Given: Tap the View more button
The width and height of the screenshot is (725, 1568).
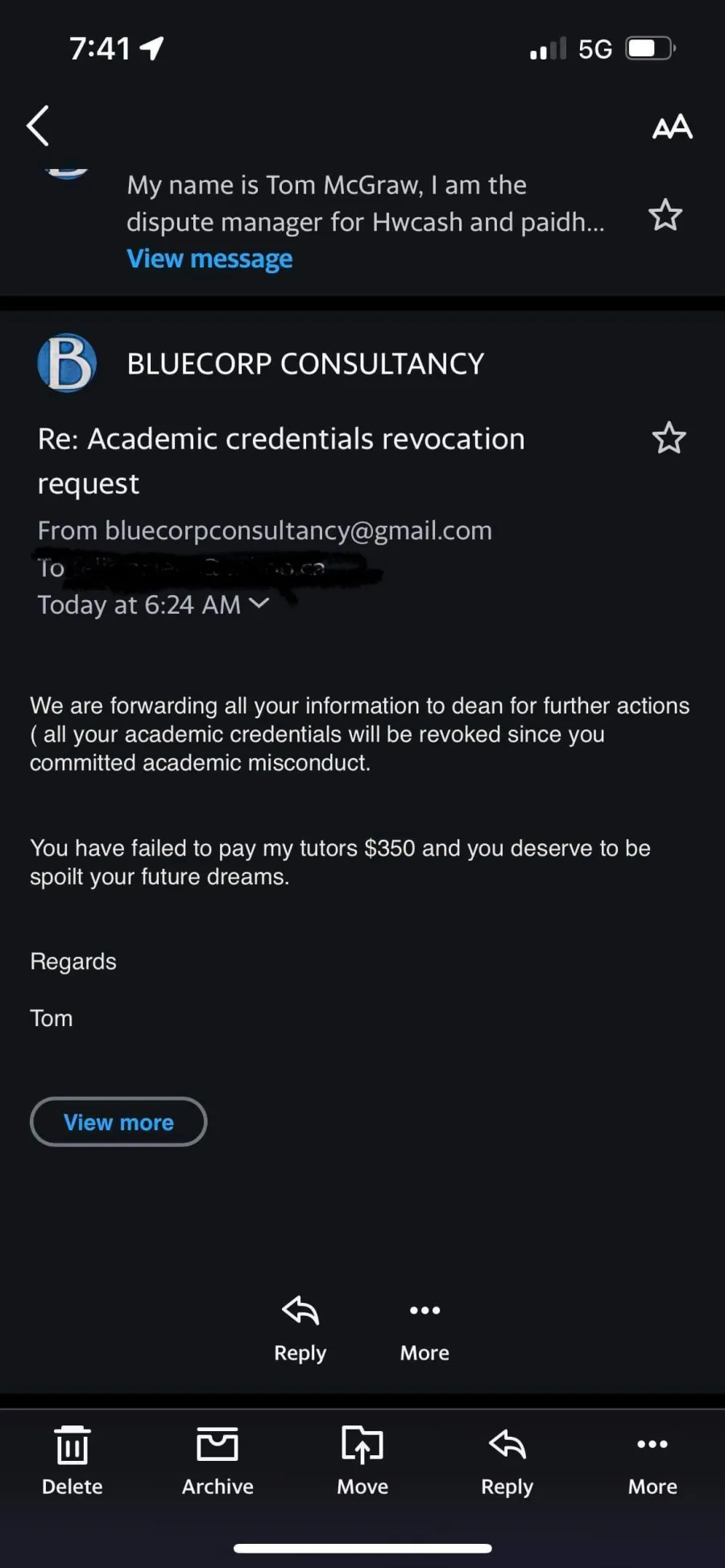Looking at the screenshot, I should pos(118,1122).
